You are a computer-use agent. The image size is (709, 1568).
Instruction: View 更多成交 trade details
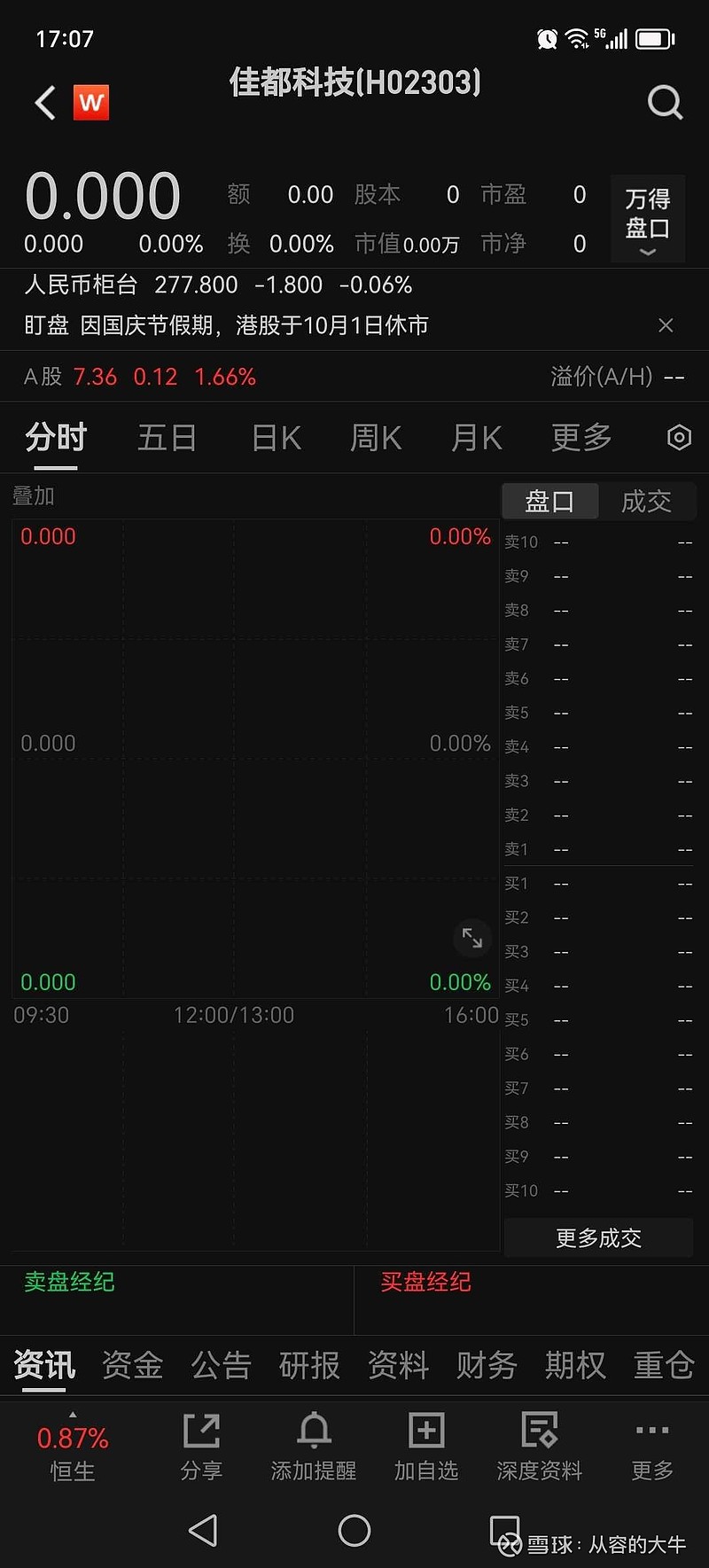[x=598, y=1238]
